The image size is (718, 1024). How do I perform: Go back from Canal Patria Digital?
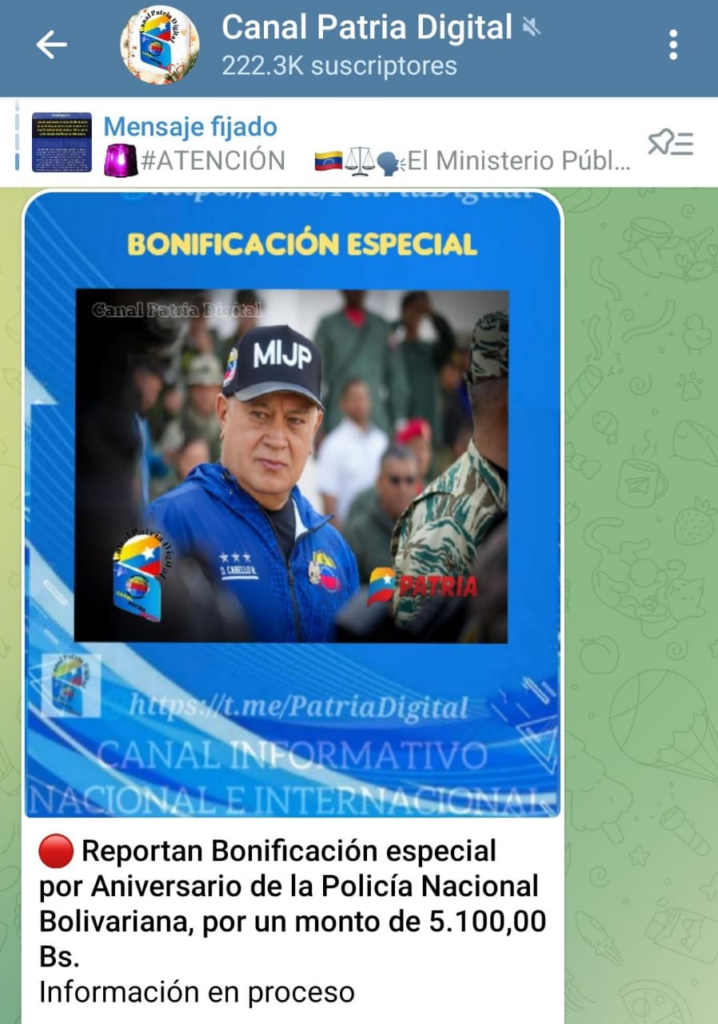(52, 45)
